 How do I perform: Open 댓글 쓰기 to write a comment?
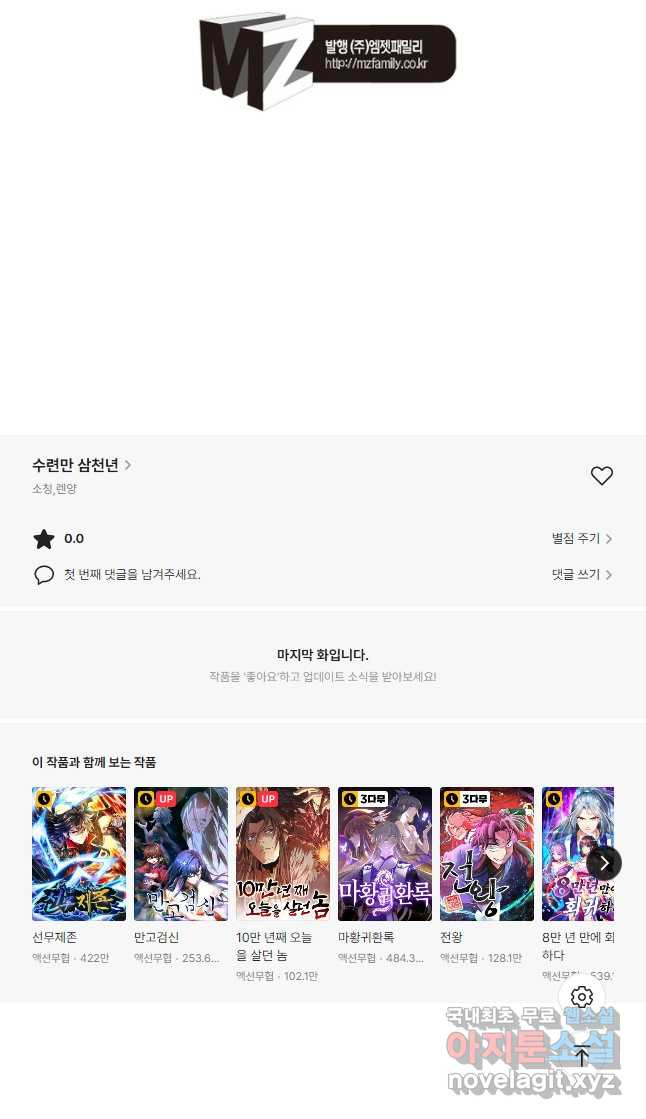pos(581,575)
